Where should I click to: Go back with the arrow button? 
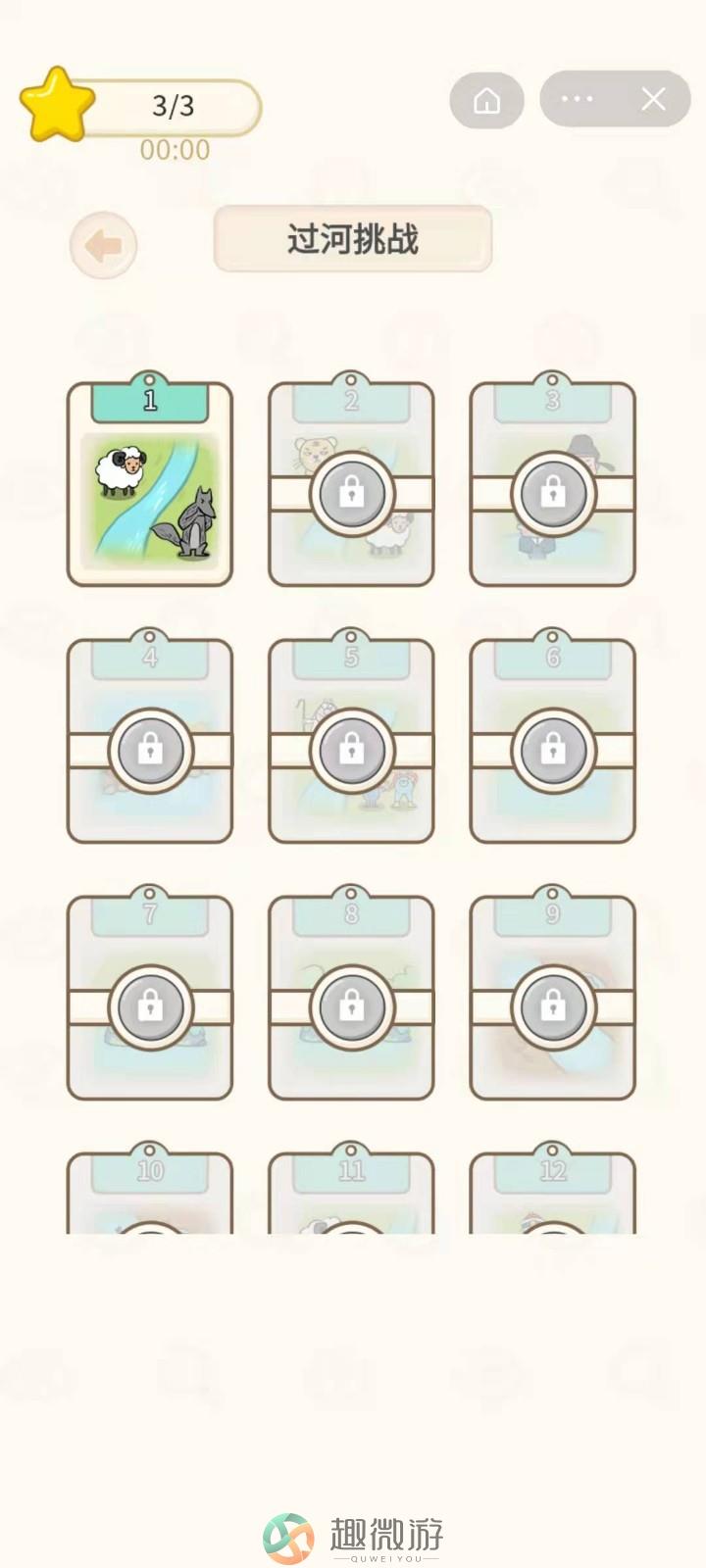pos(103,245)
